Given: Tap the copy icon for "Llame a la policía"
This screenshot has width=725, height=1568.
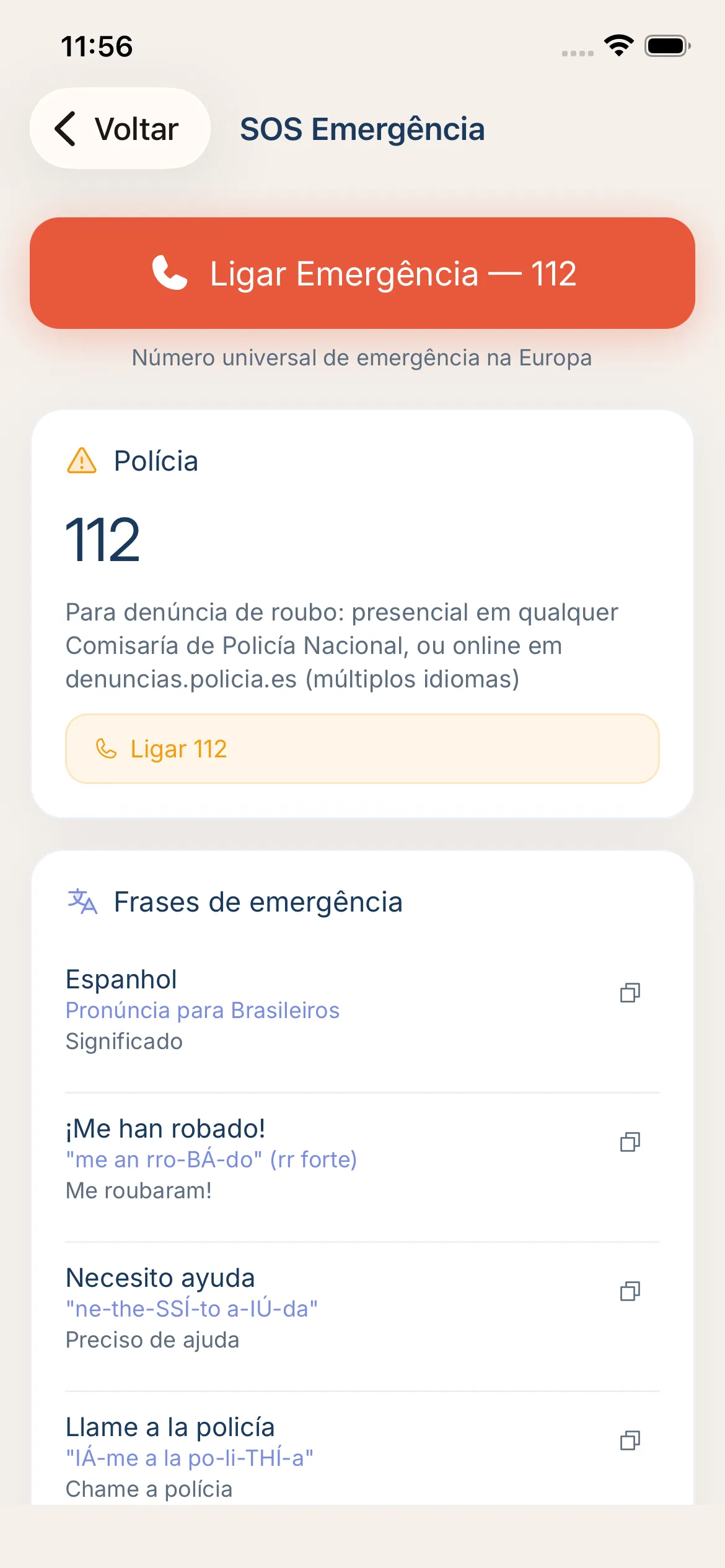Looking at the screenshot, I should coord(631,1441).
